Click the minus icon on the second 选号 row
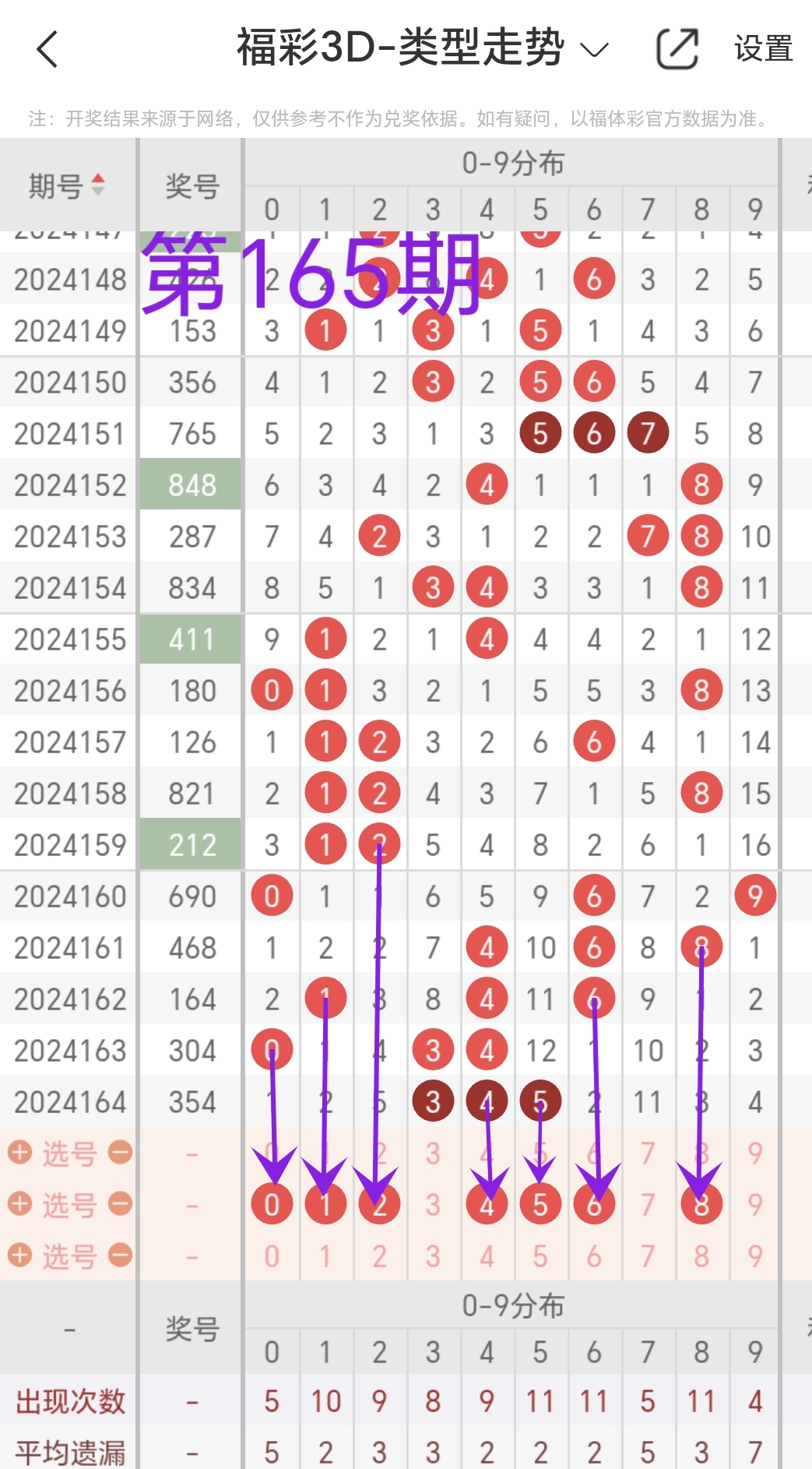The image size is (812, 1469). [121, 1203]
